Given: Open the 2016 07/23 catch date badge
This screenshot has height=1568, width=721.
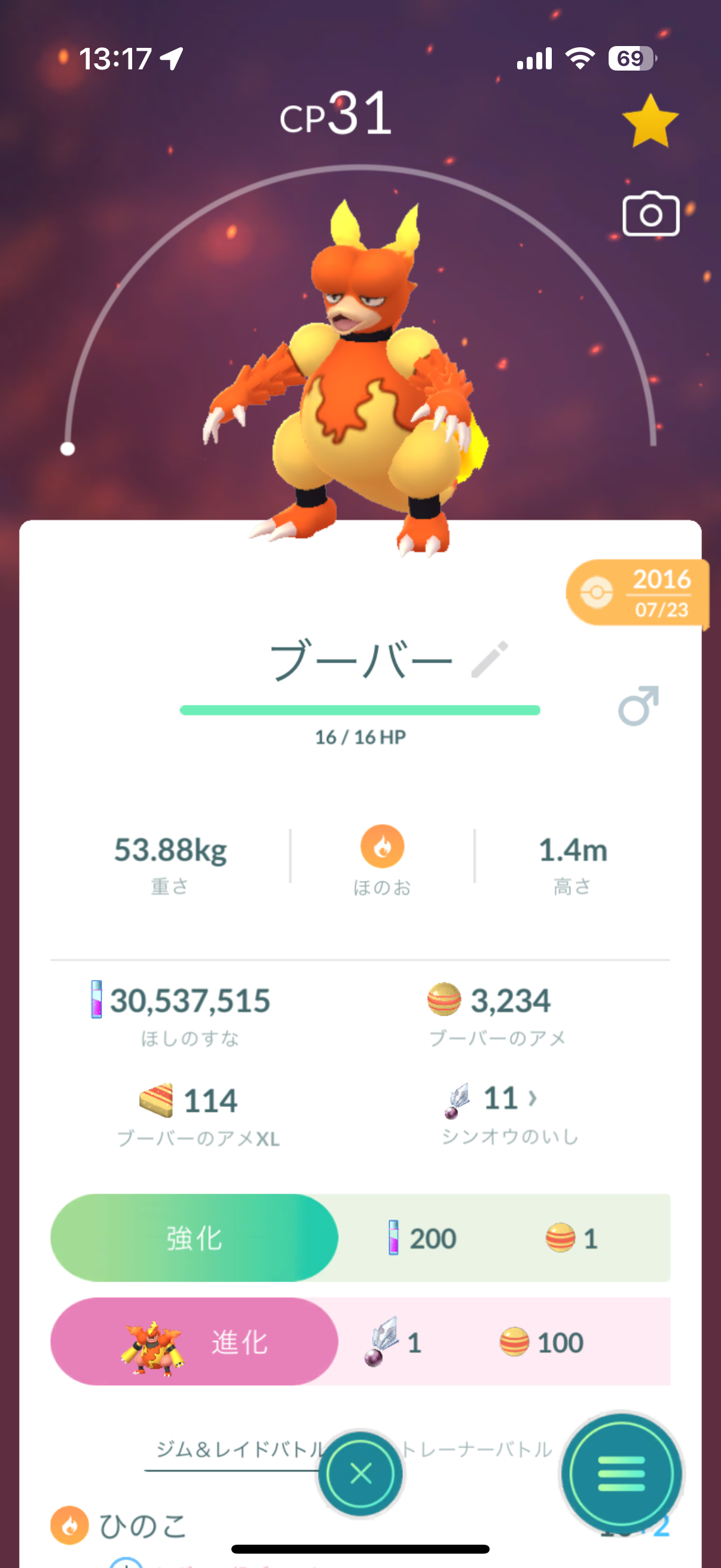Looking at the screenshot, I should [637, 592].
